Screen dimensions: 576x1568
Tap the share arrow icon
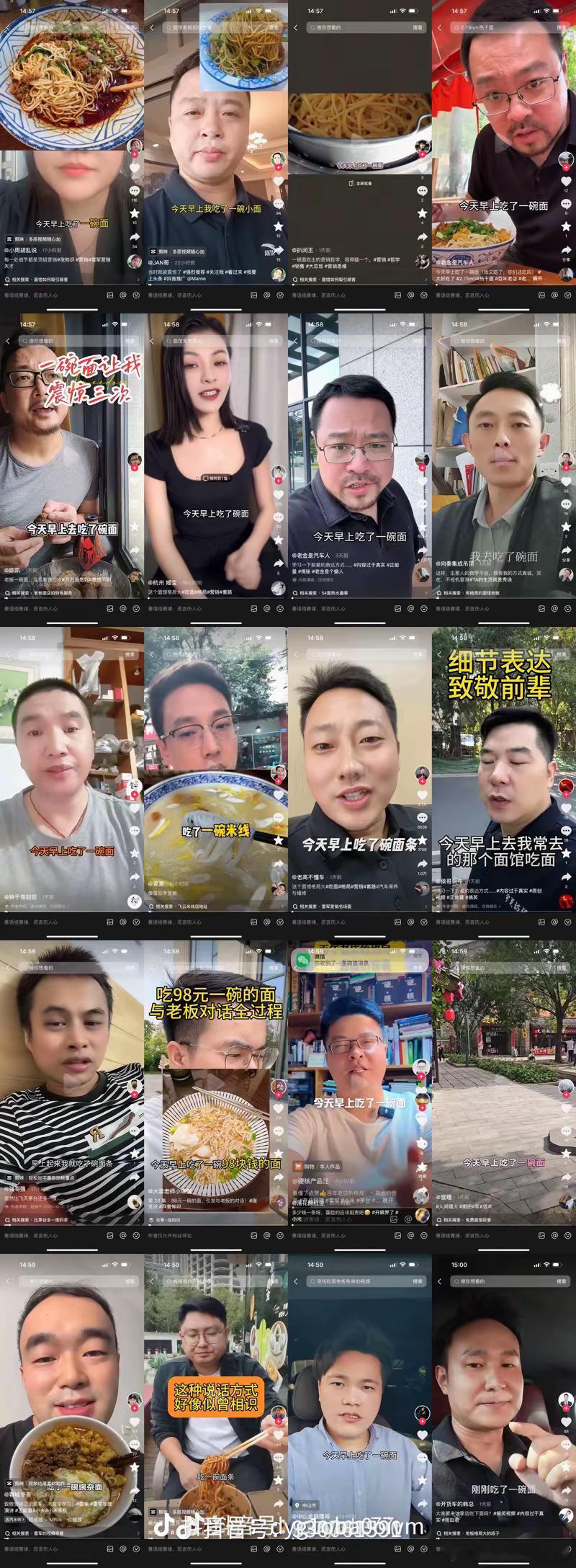(x=135, y=236)
